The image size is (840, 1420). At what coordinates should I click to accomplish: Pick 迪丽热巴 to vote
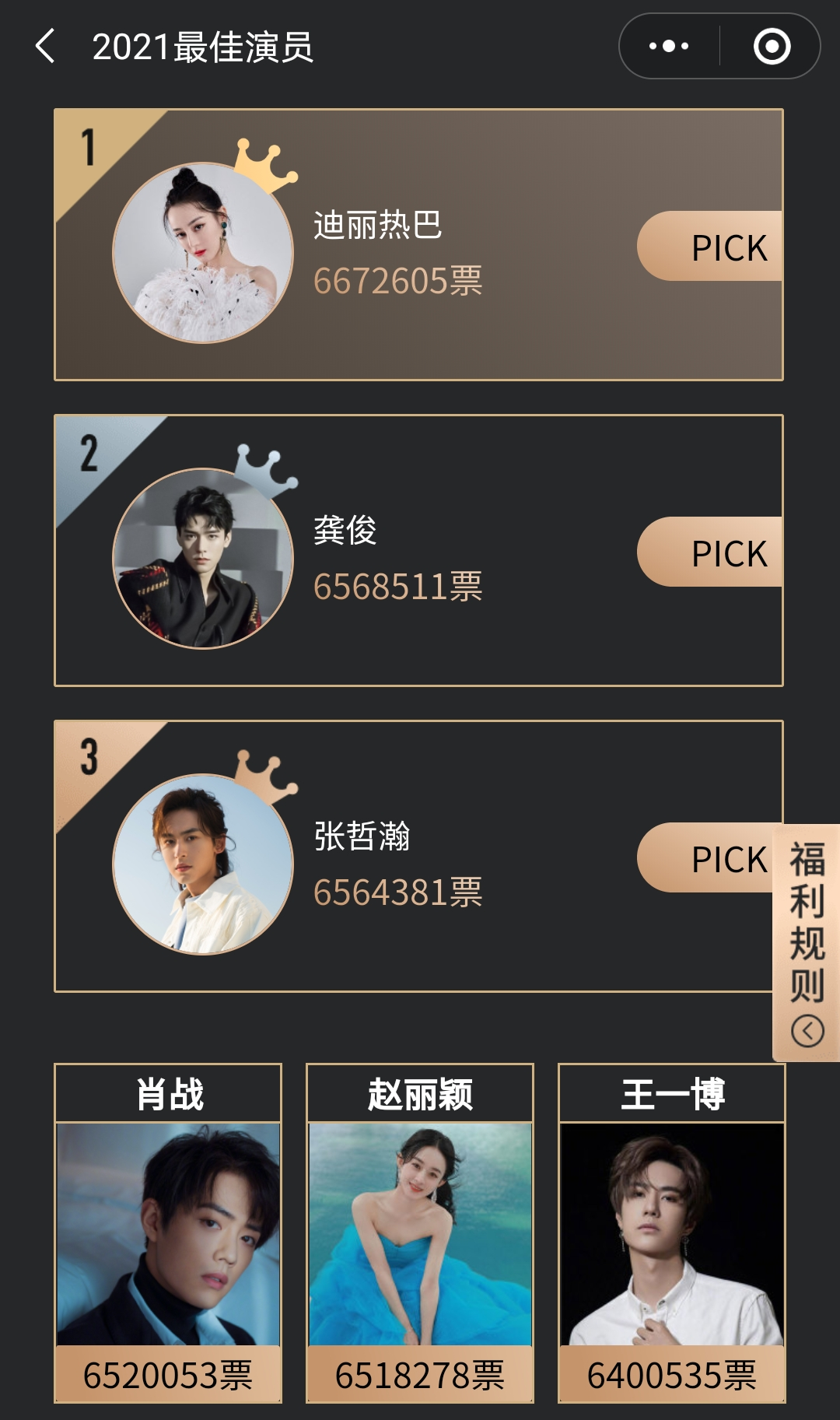pyautogui.click(x=711, y=247)
